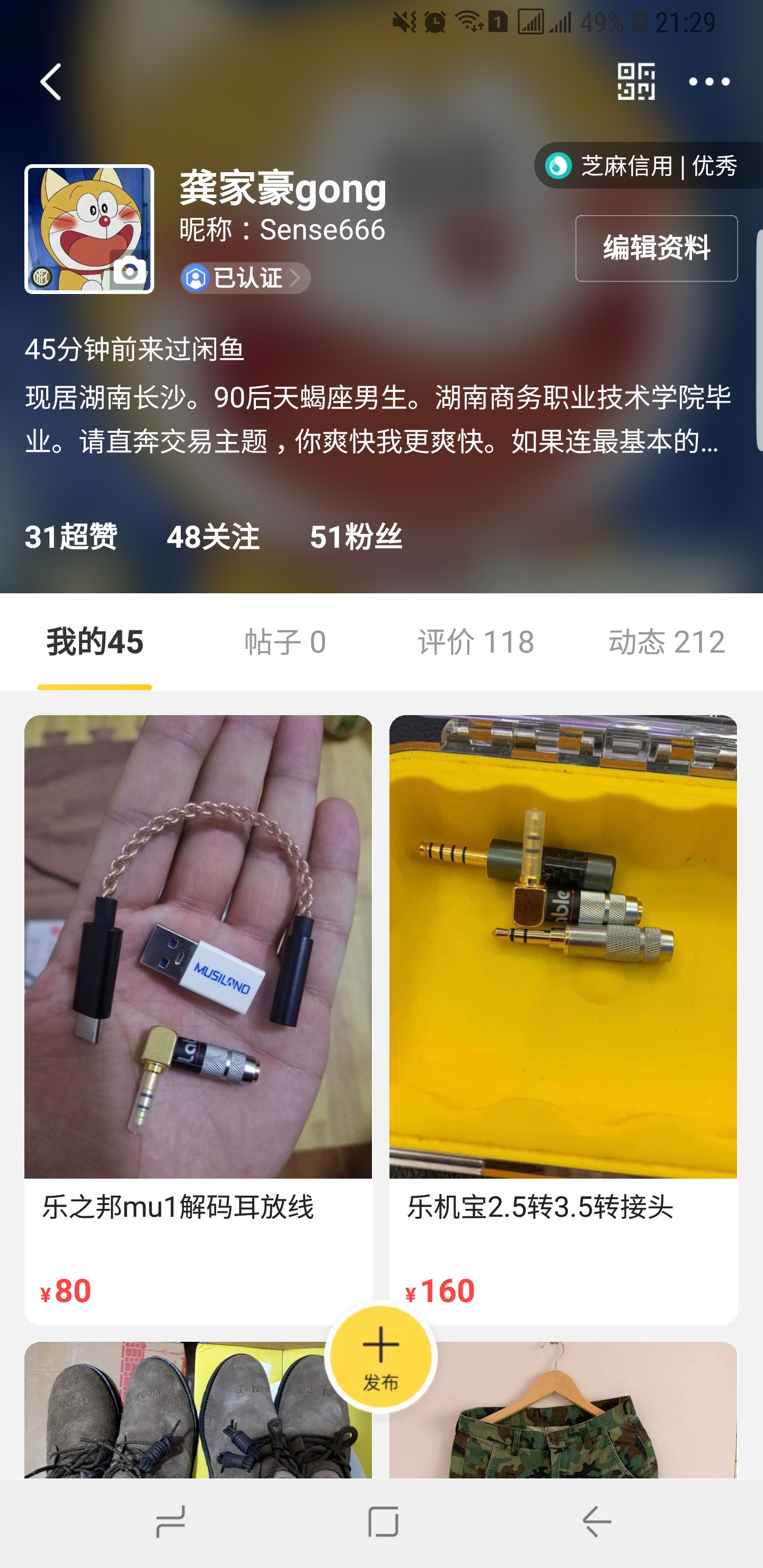Switch to the 评价 118 tab
Screen dimensions: 763x1568
476,642
